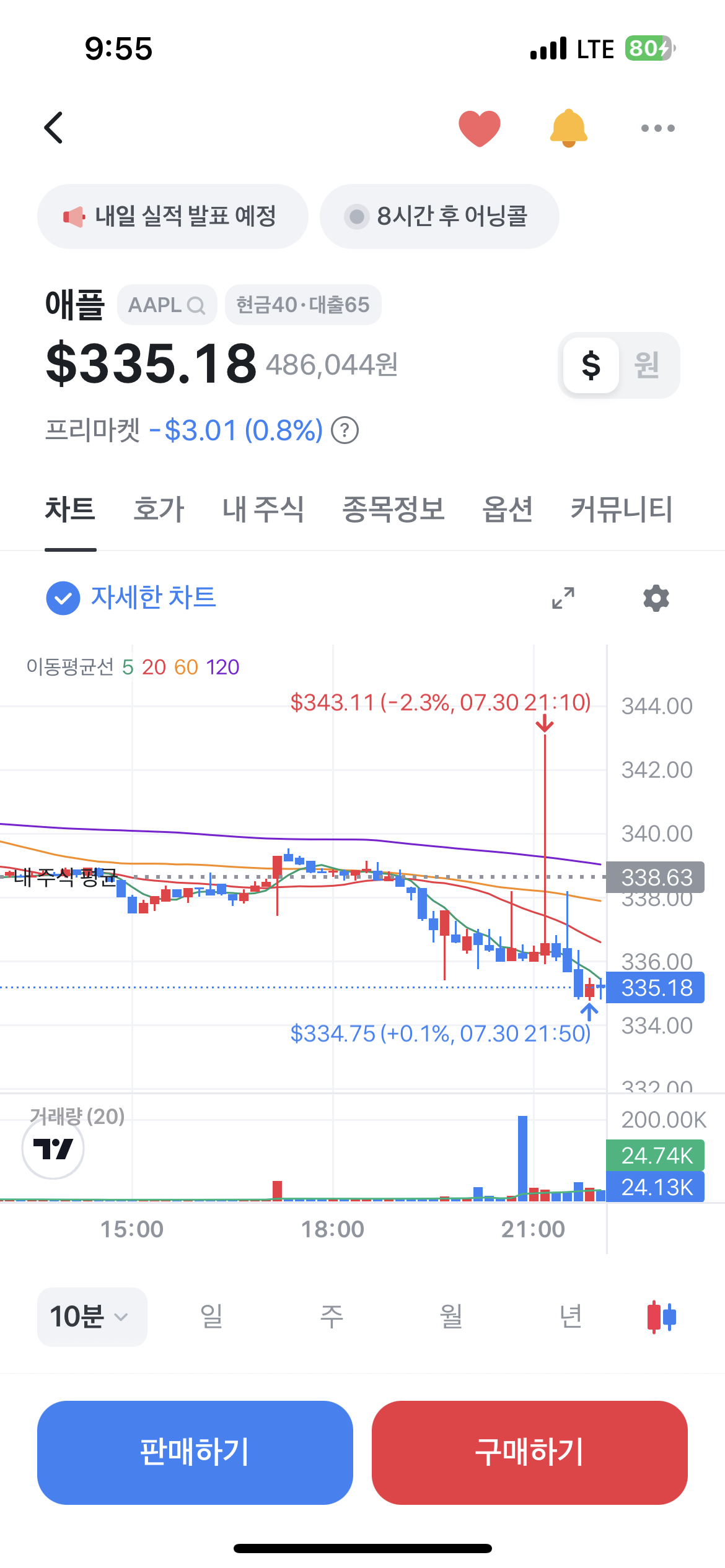The image size is (725, 1568).
Task: Open the 10분 interval dropdown
Action: point(92,1317)
